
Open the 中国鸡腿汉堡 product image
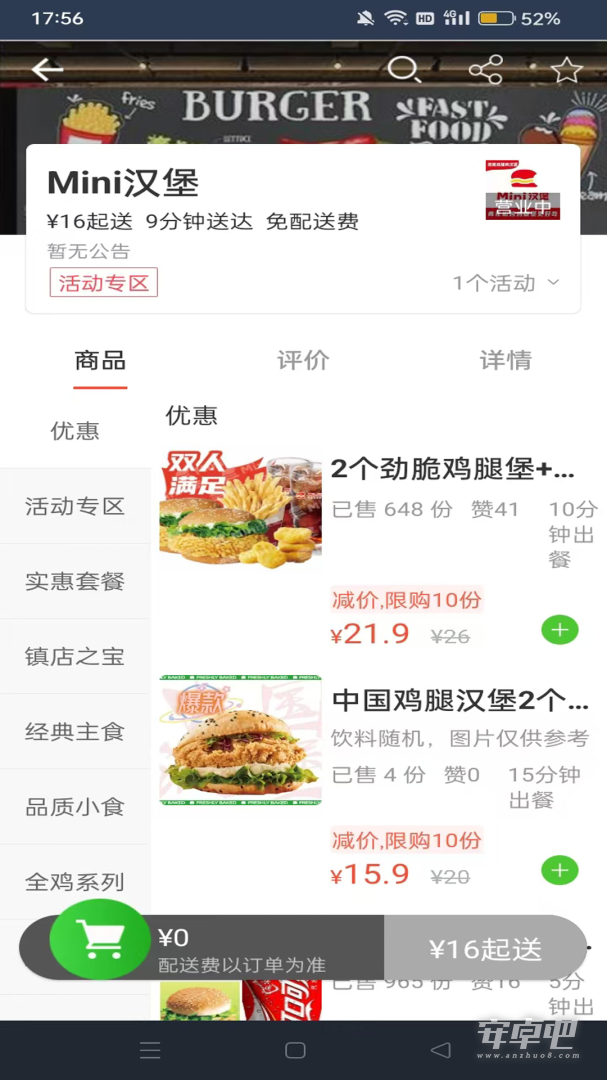[x=240, y=740]
